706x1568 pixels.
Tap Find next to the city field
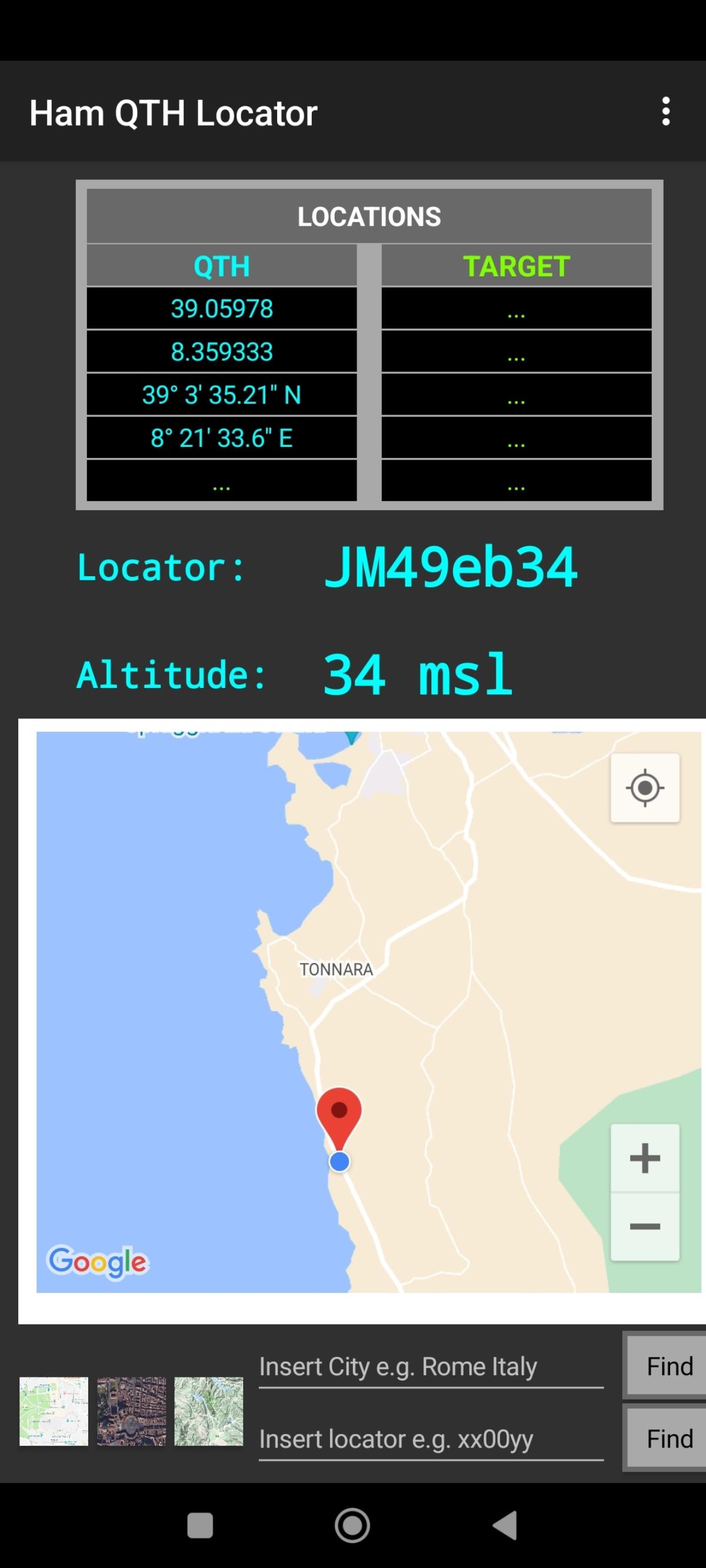[x=669, y=1366]
